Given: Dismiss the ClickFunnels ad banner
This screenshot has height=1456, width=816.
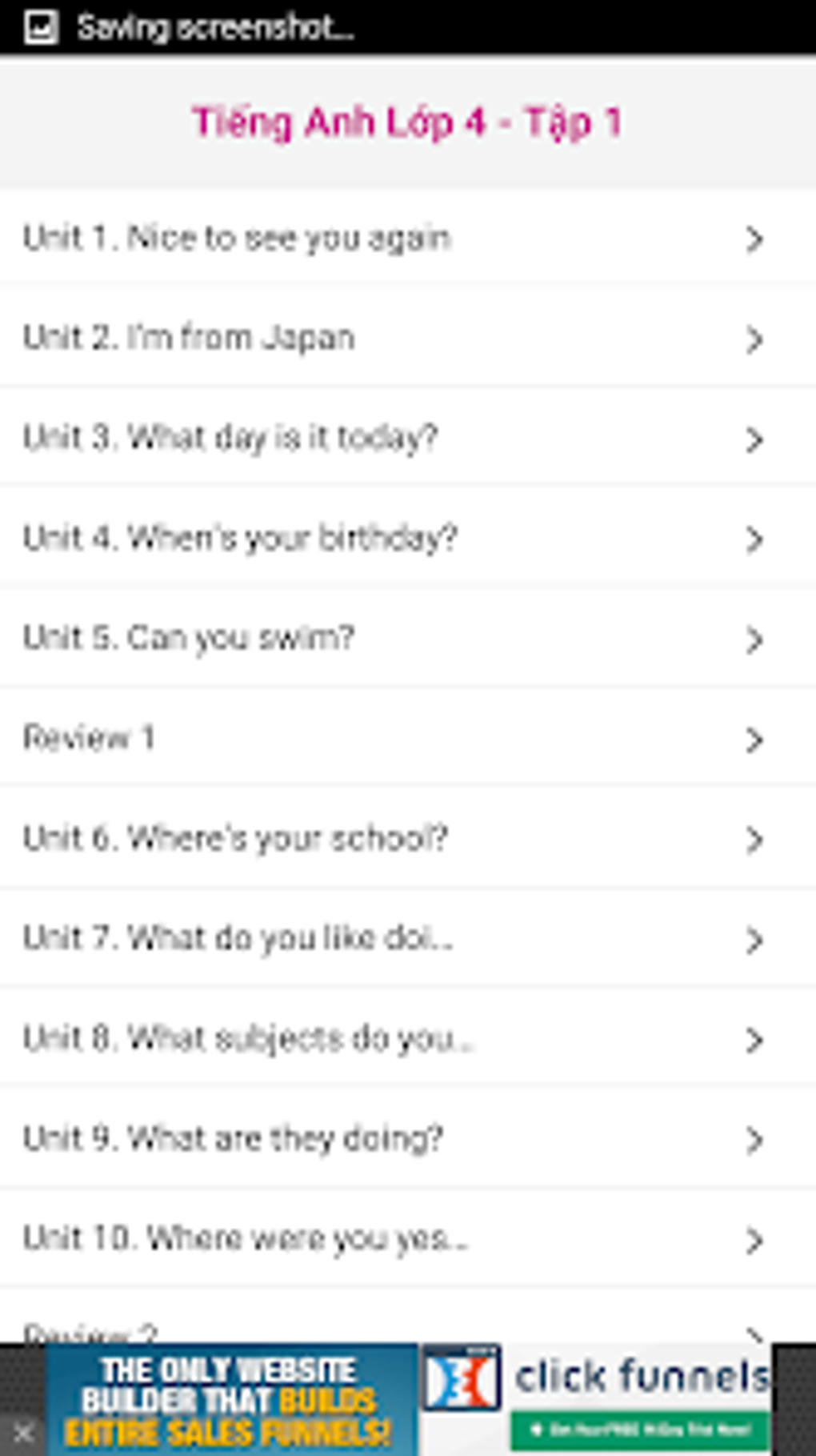Looking at the screenshot, I should [22, 1432].
